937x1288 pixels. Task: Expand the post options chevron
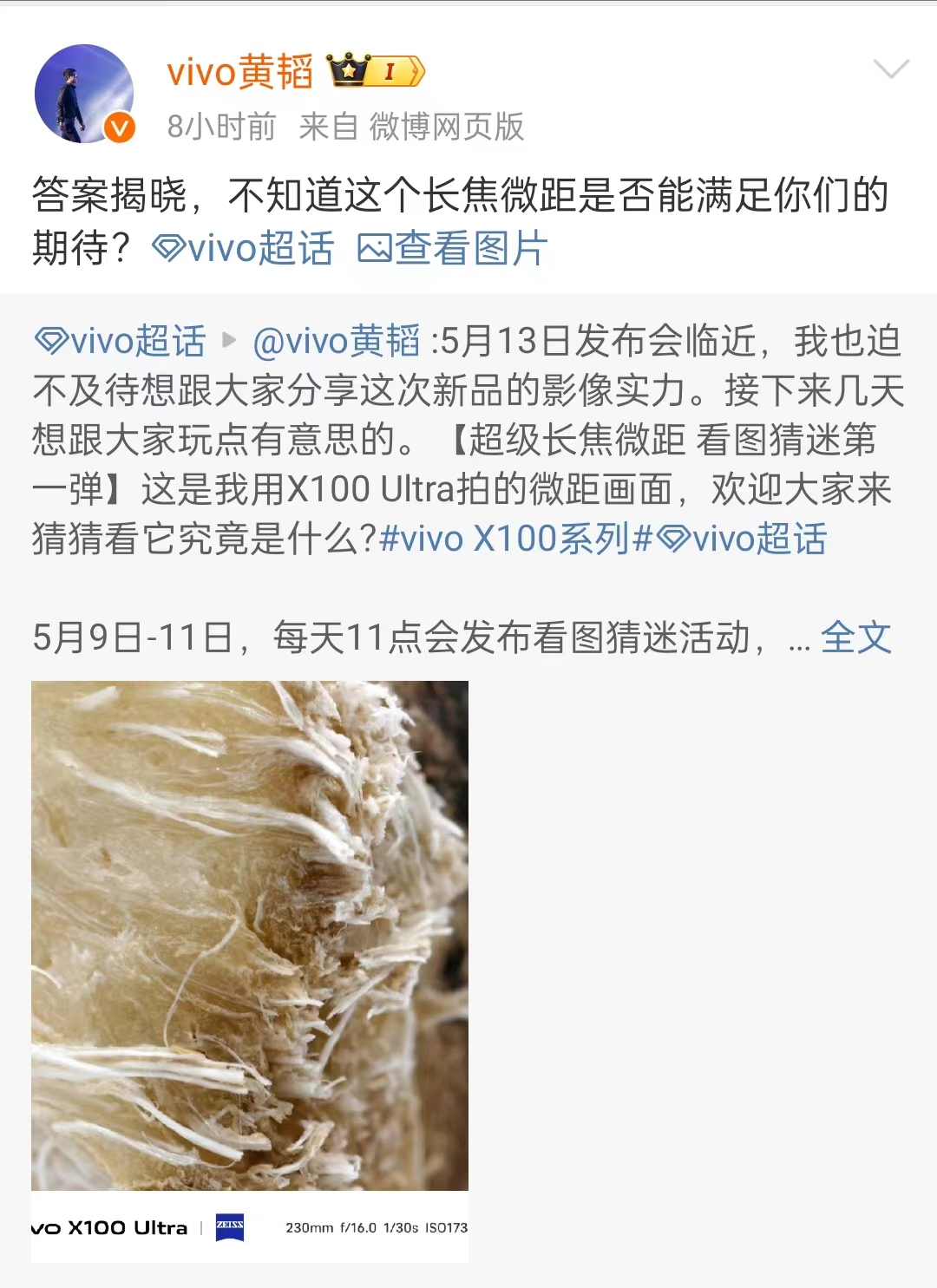coord(891,69)
